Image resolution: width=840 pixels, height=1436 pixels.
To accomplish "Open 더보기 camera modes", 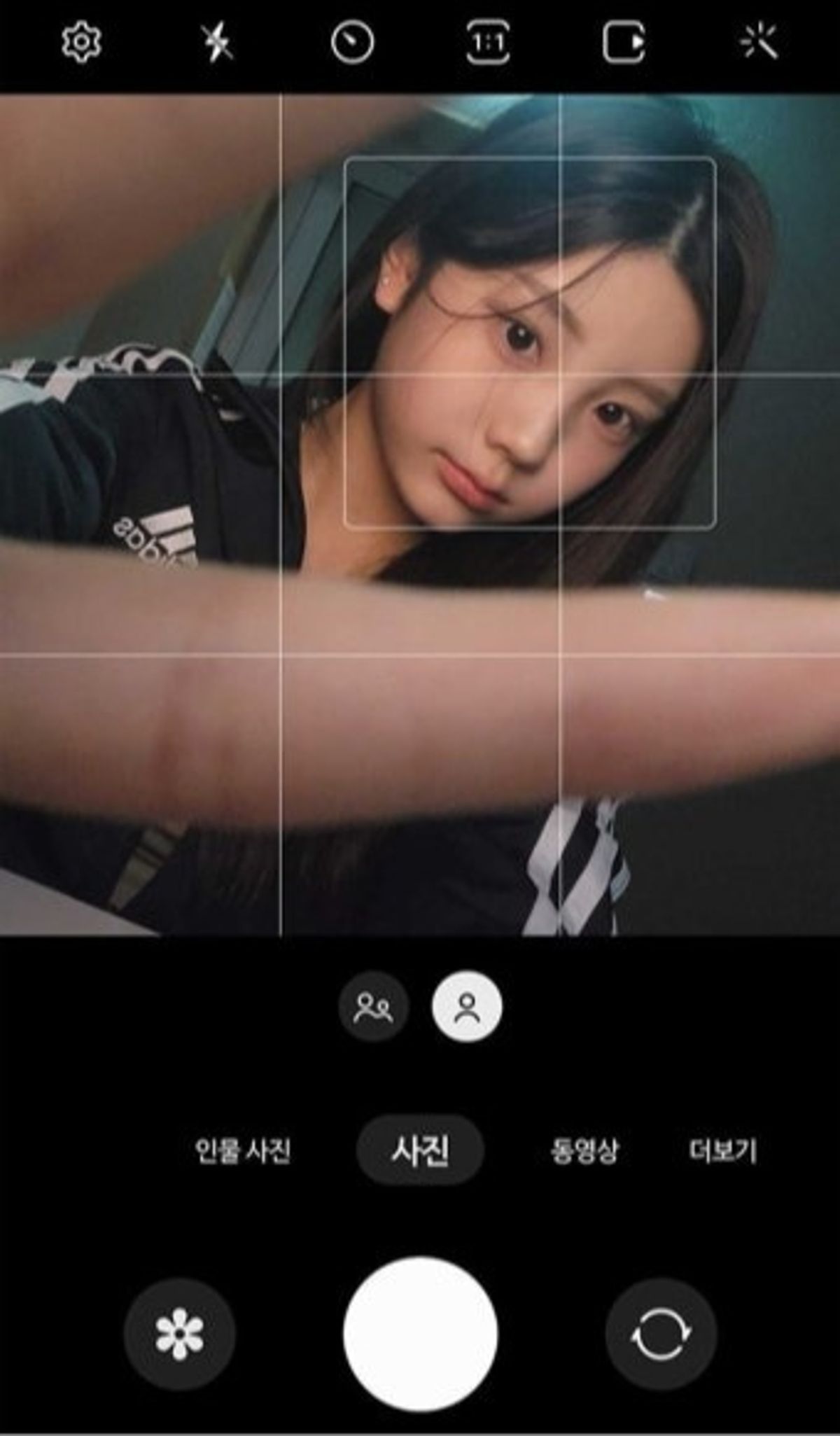I will click(x=722, y=1150).
